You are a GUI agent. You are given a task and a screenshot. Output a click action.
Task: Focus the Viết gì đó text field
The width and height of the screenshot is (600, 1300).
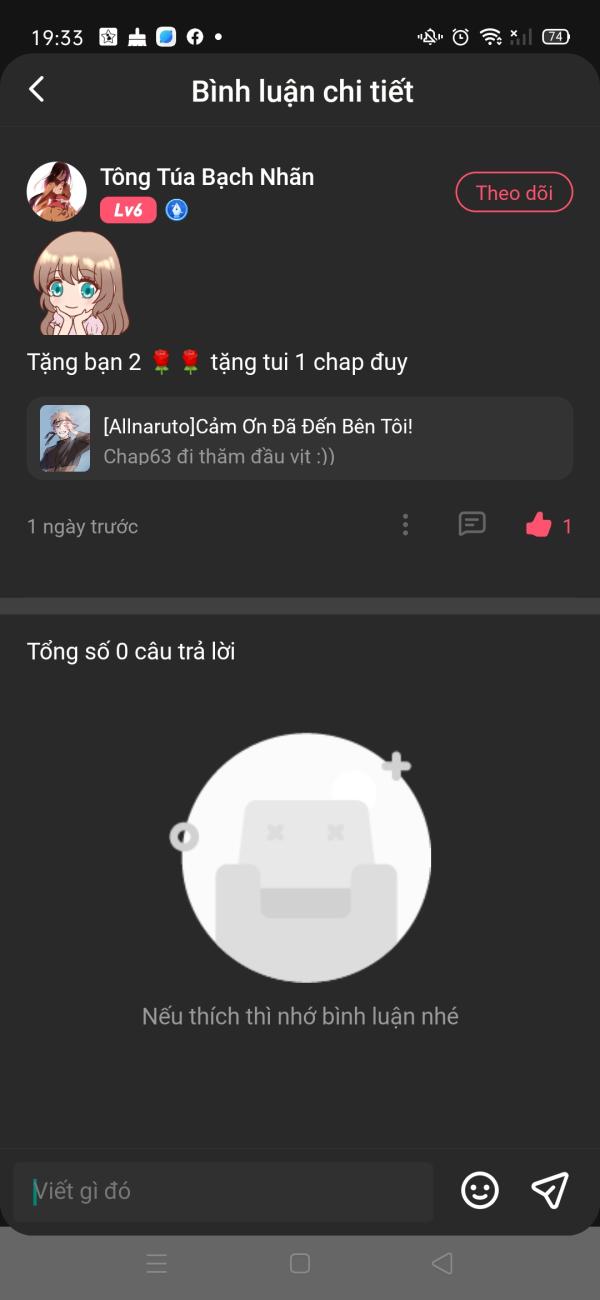224,1191
